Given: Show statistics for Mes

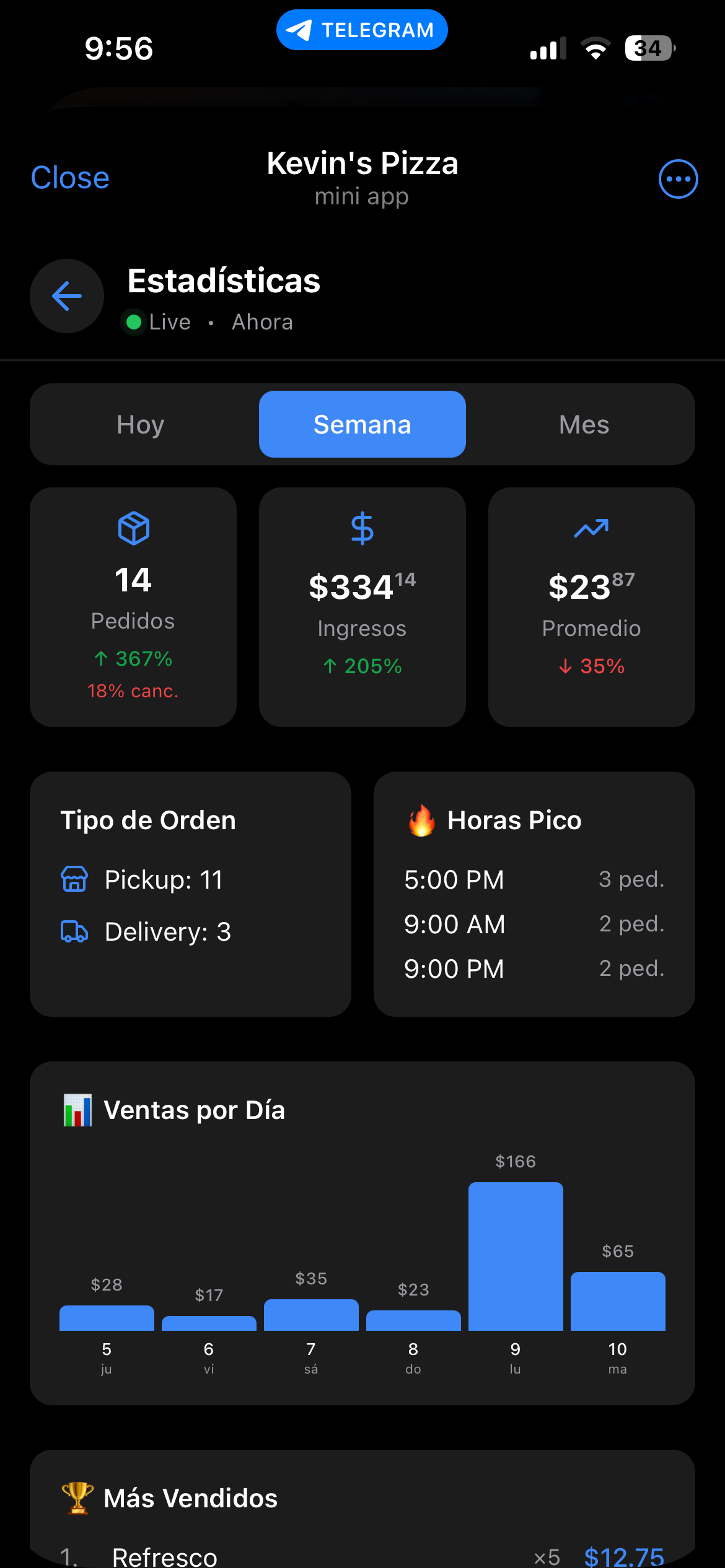Looking at the screenshot, I should (584, 425).
